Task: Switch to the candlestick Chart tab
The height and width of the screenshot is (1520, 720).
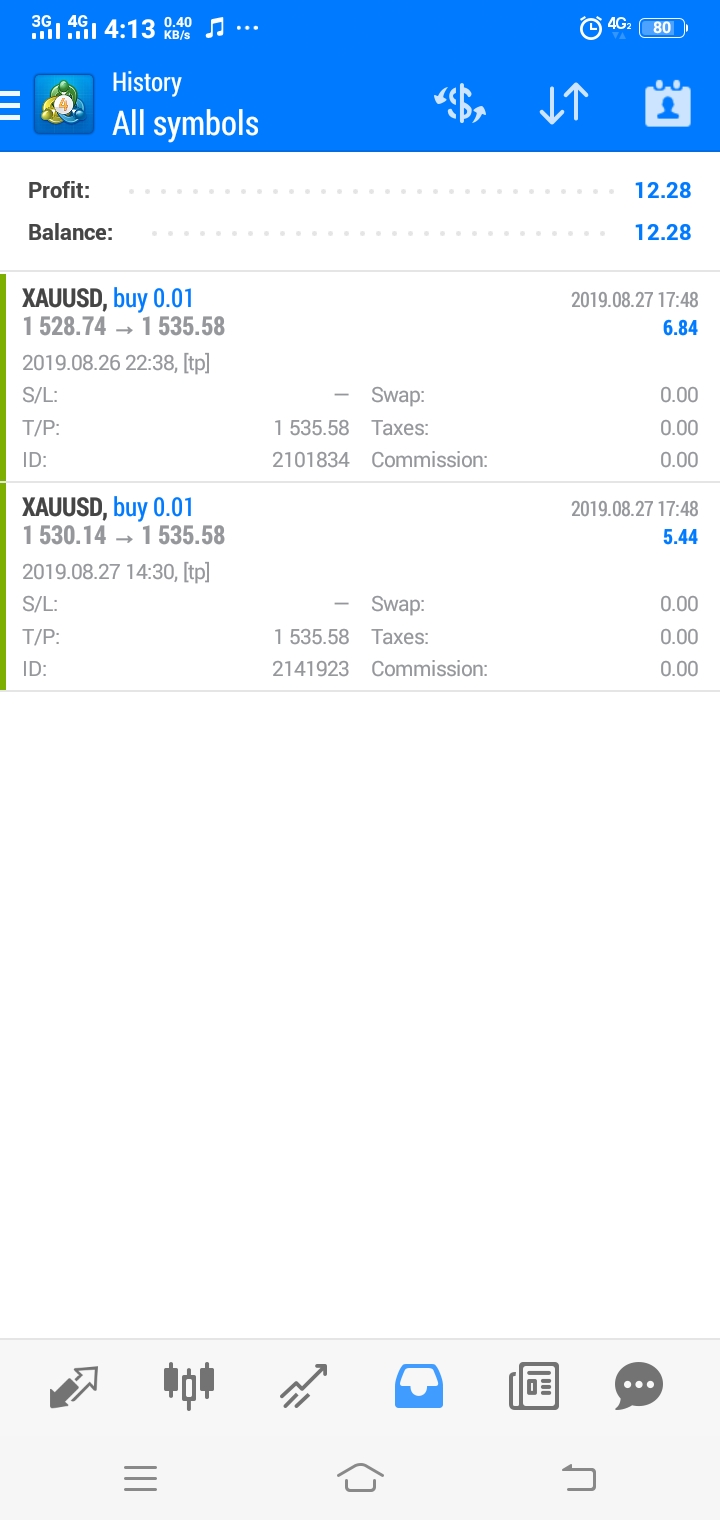Action: [x=189, y=1385]
